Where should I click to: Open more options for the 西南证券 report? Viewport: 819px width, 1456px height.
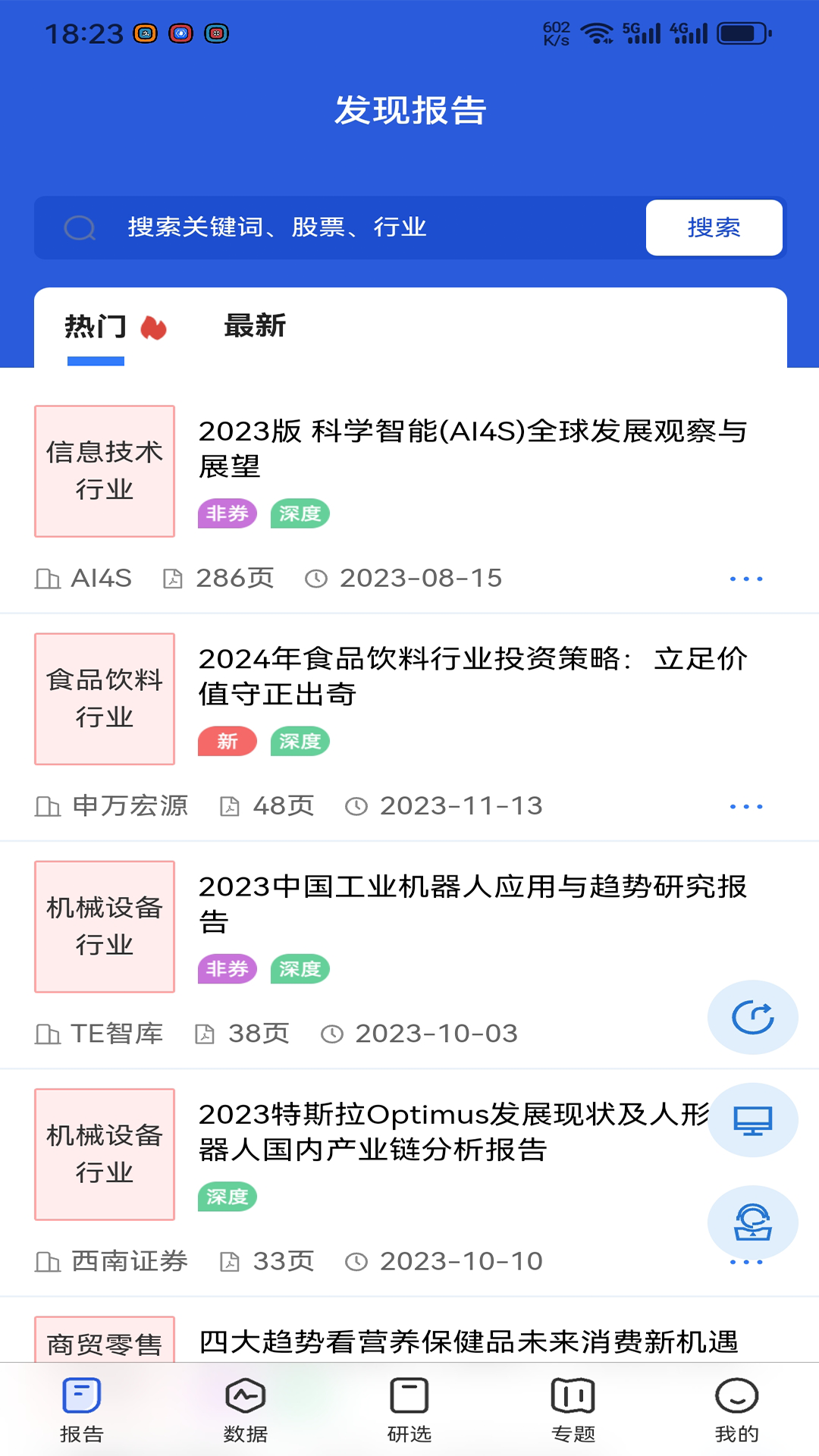coord(747,1261)
